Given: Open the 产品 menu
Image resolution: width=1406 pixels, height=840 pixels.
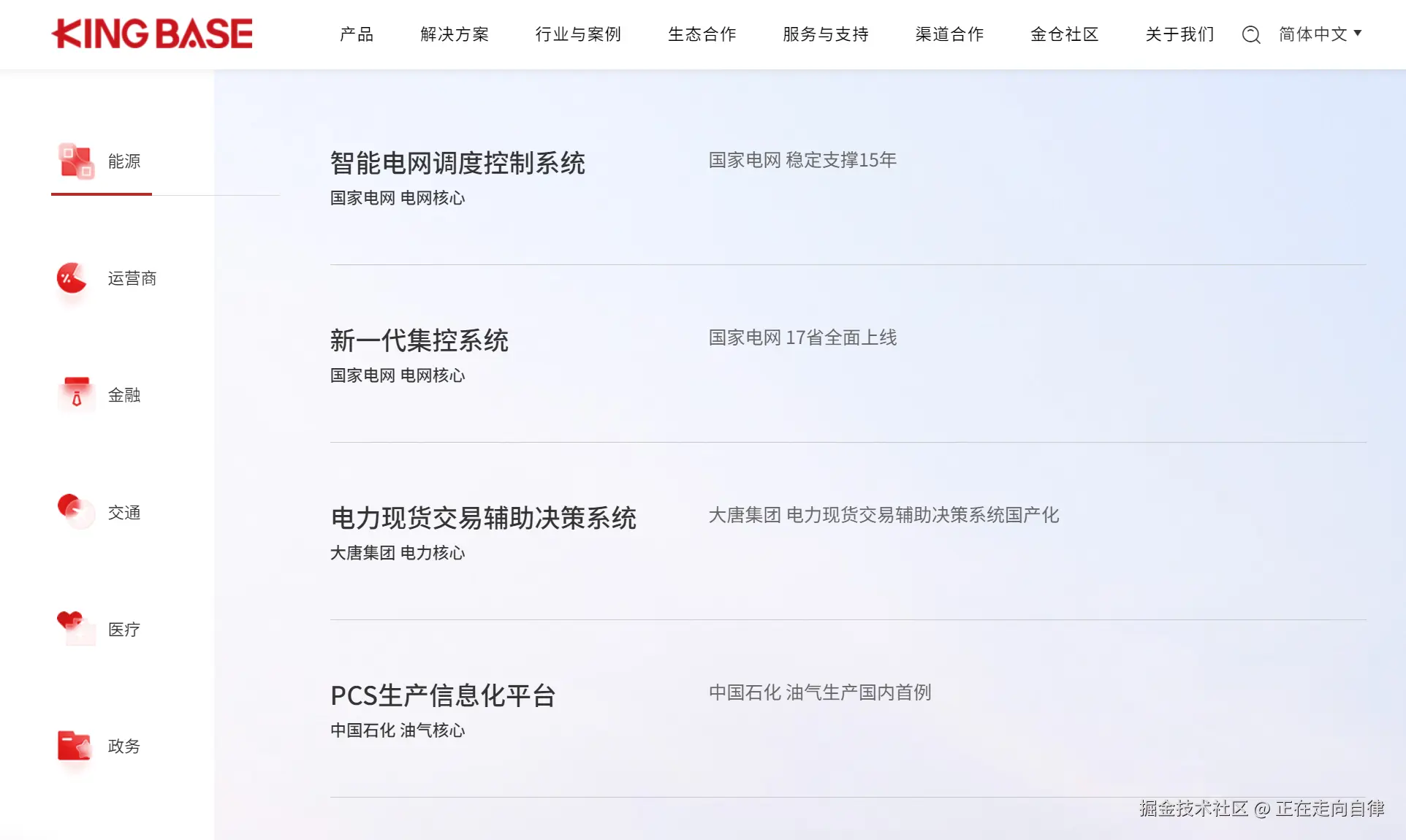Looking at the screenshot, I should coord(357,34).
